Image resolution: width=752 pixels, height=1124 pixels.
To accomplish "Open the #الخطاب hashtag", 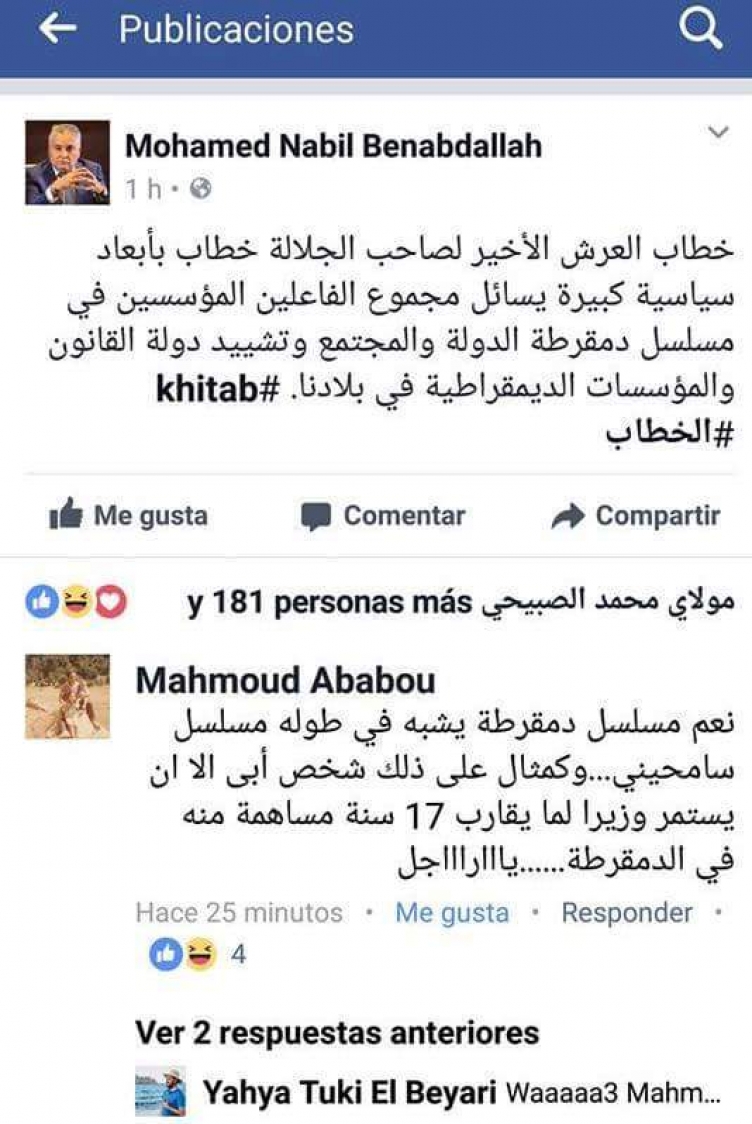I will (x=677, y=434).
